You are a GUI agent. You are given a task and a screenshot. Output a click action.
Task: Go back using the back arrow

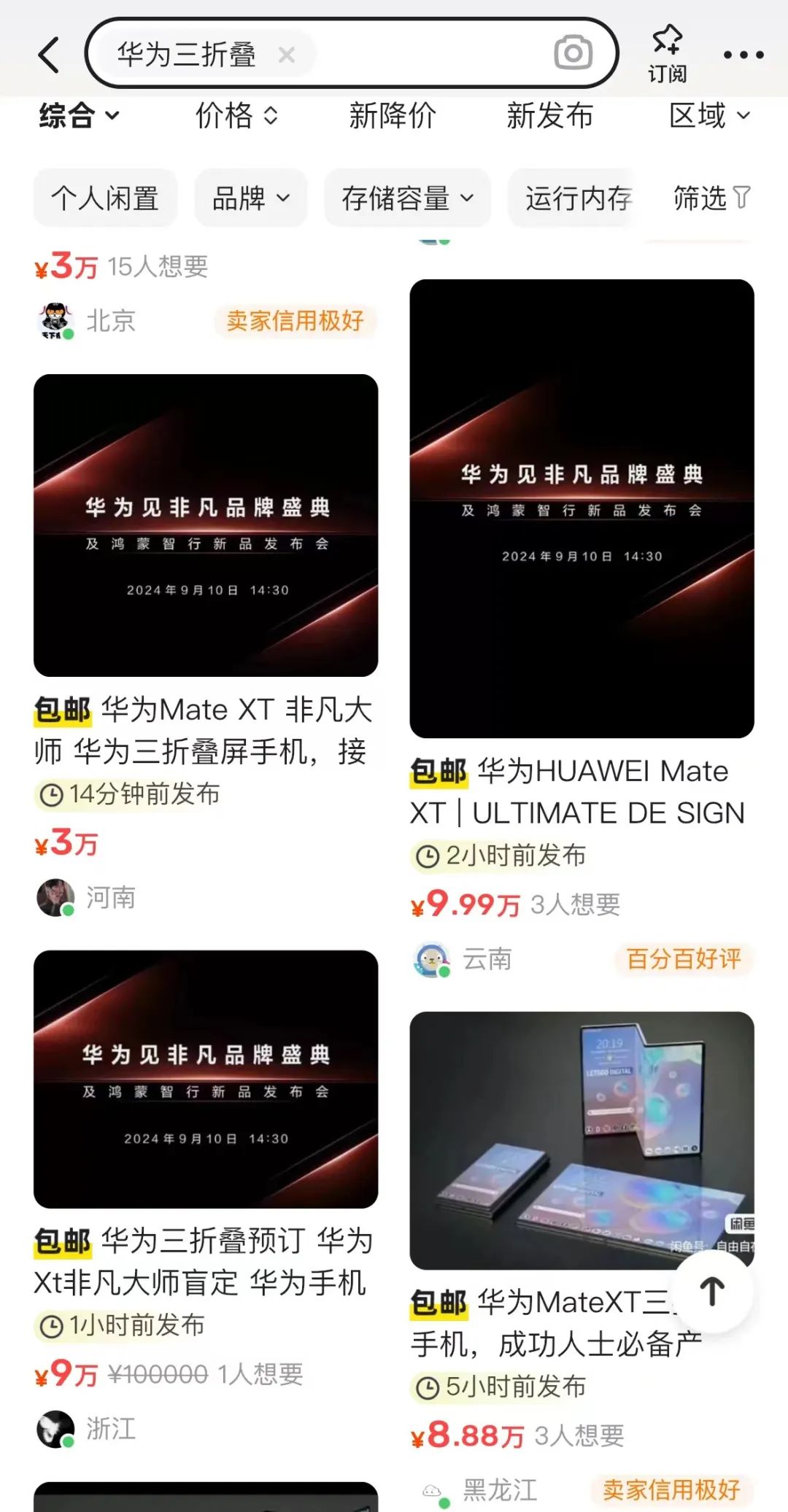(x=49, y=55)
